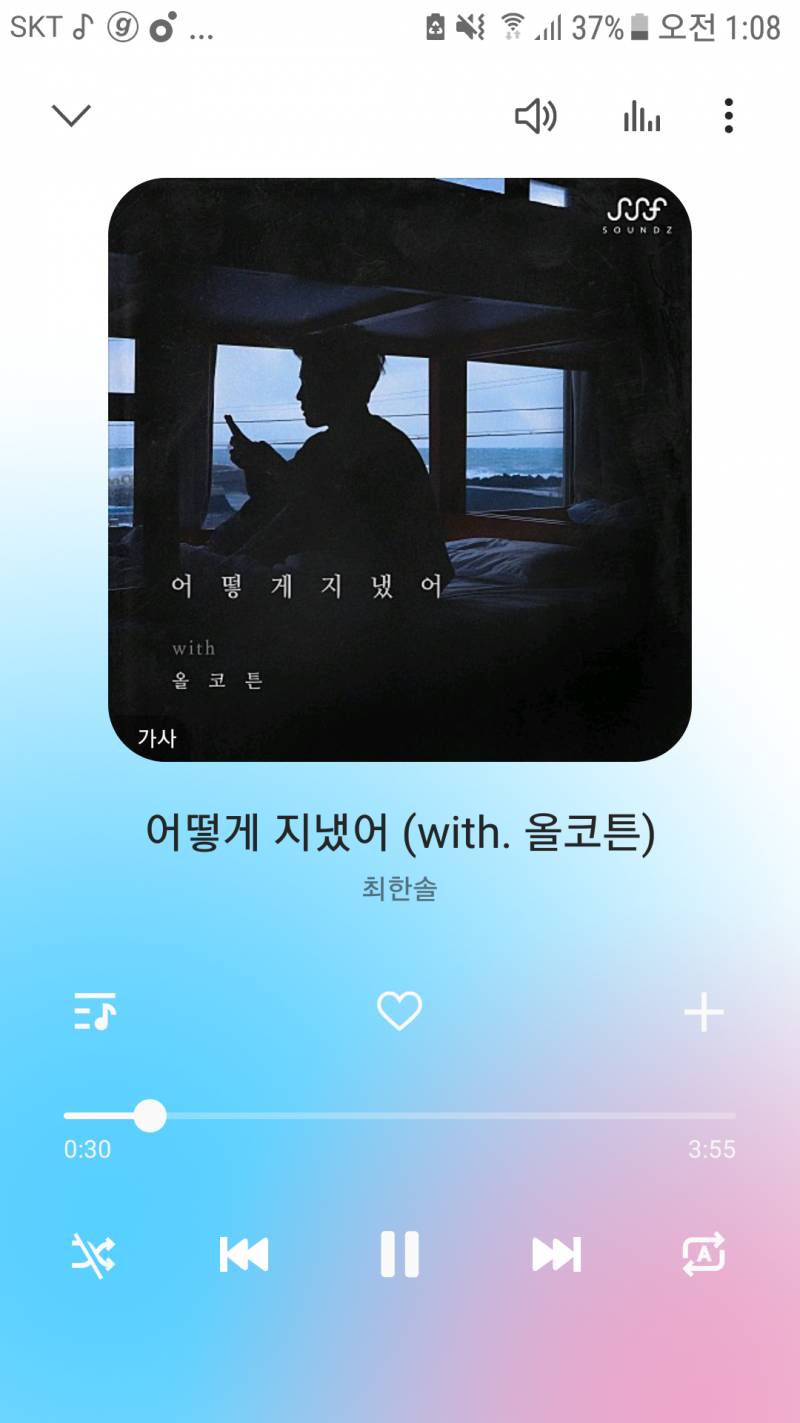This screenshot has height=1423, width=800.
Task: Open the current playlist queue
Action: coord(96,1011)
